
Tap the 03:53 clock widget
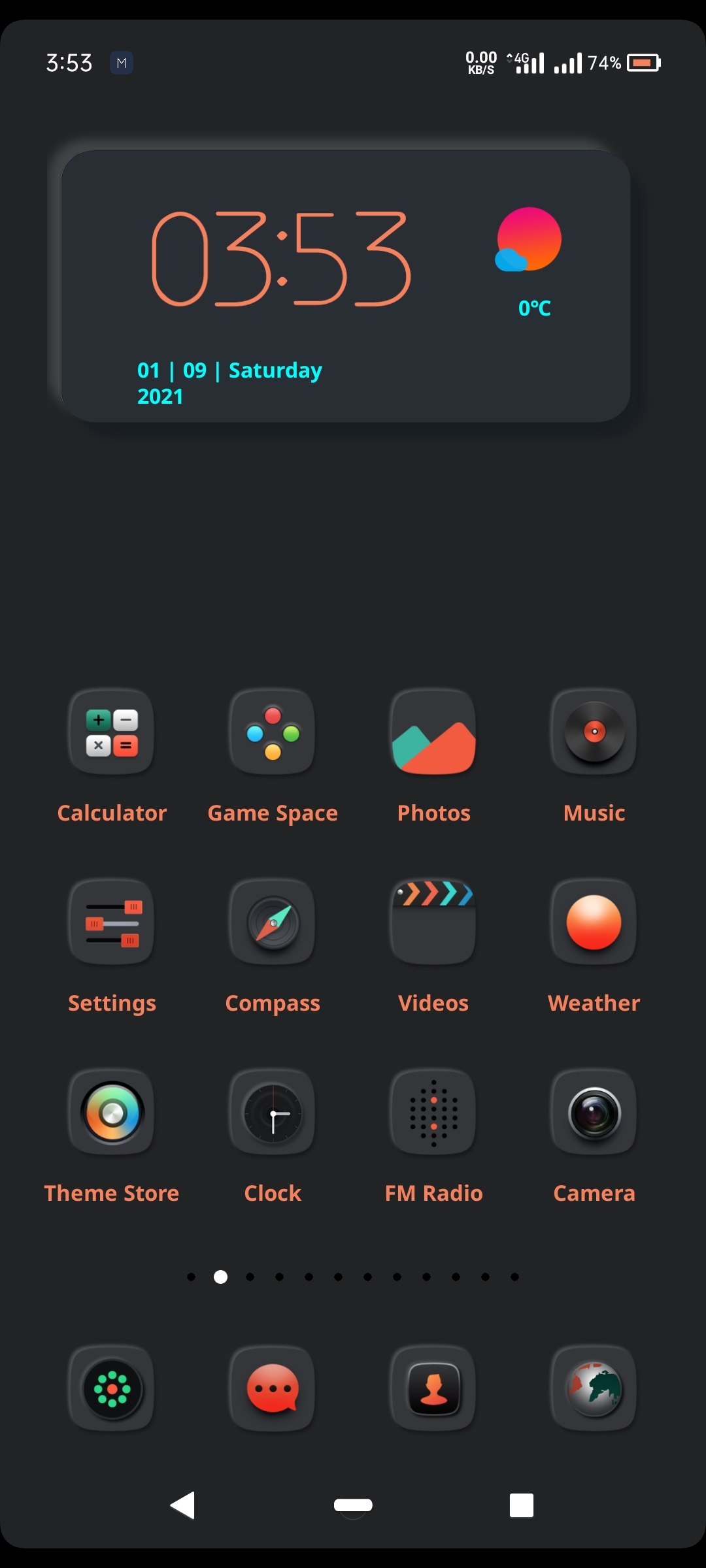point(281,259)
